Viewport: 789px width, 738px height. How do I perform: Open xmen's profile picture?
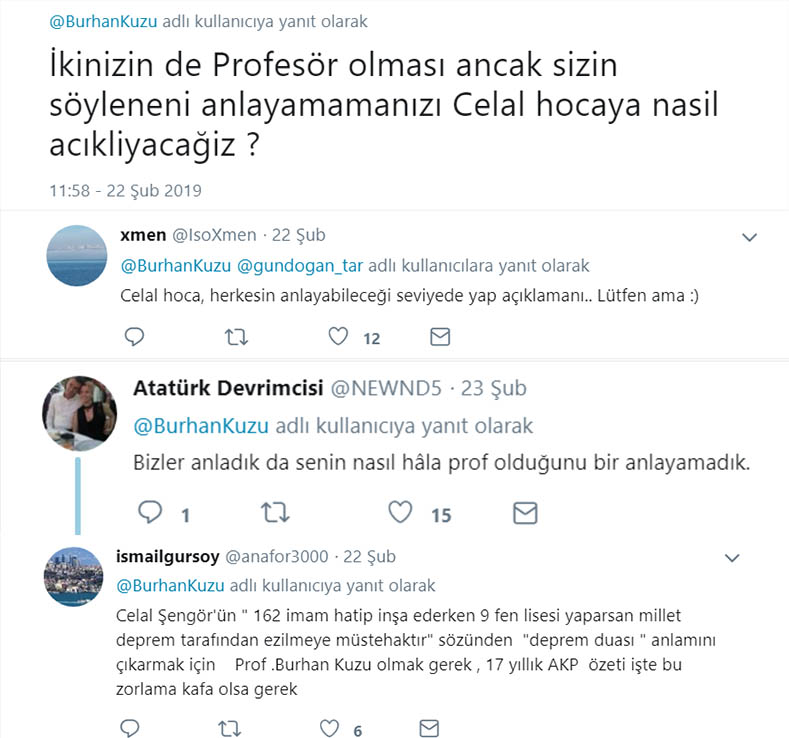click(x=77, y=256)
